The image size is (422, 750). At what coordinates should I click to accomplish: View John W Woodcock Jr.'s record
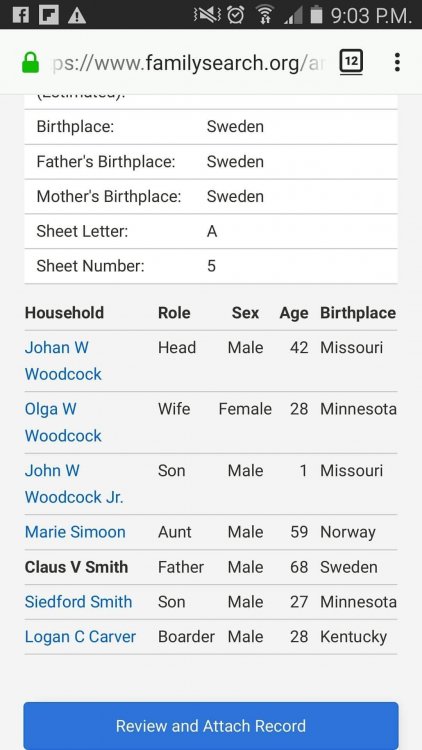pos(74,484)
